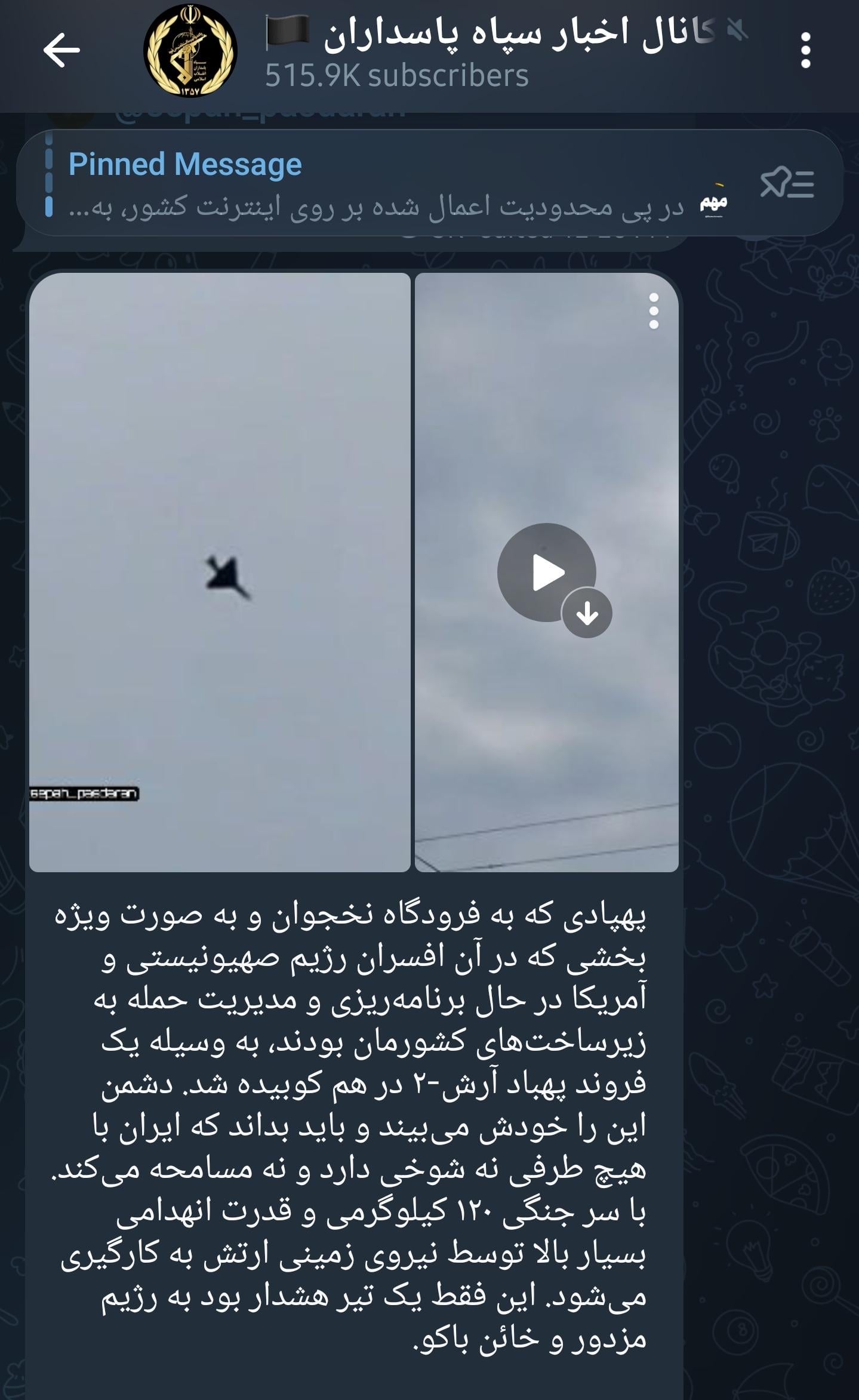Open the pinned messages list icon
Viewport: 859px width, 1400px height.
click(787, 183)
